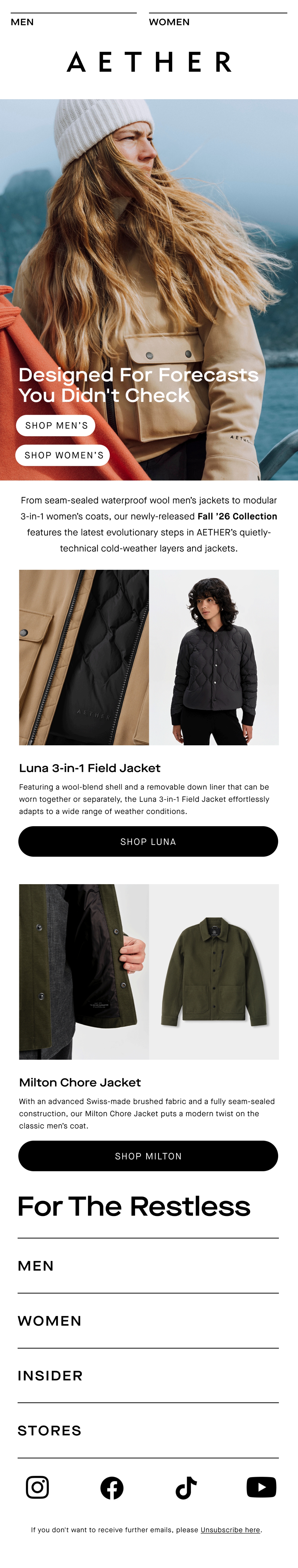Screen dimensions: 298x1568
Task: Select WOMEN in the footer menu
Action: [x=148, y=1321]
